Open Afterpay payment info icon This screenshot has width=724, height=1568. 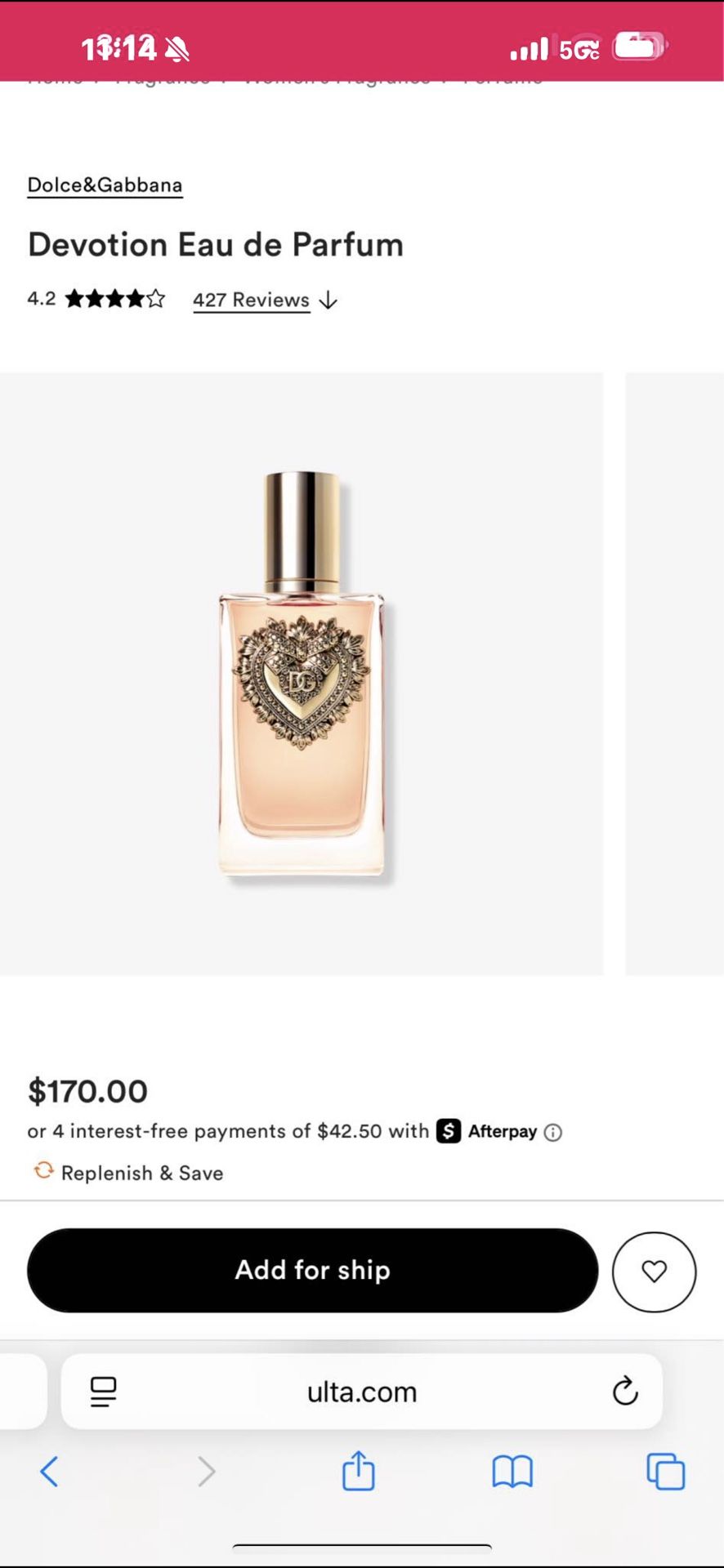[553, 1133]
